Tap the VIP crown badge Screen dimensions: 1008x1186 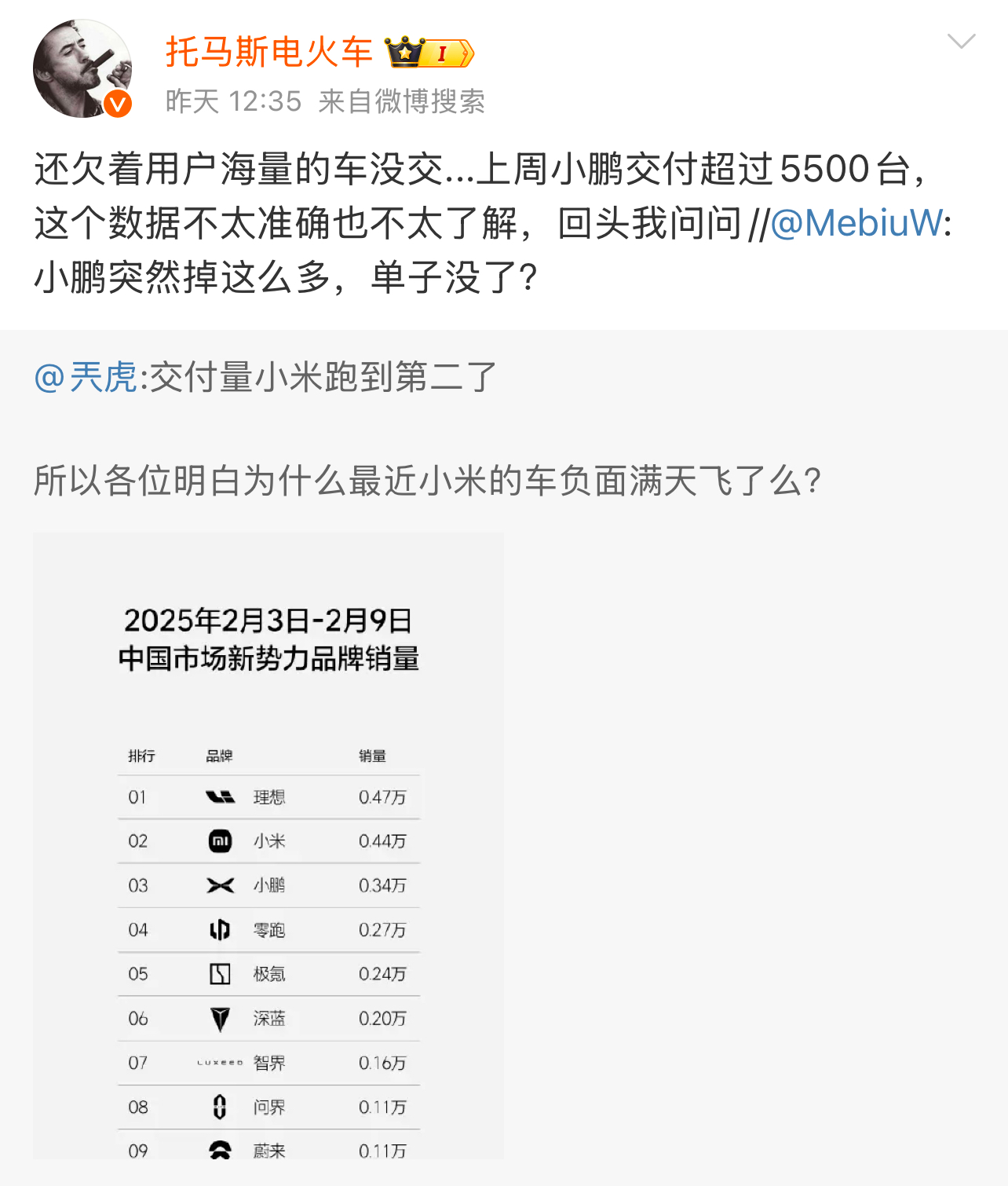point(429,53)
